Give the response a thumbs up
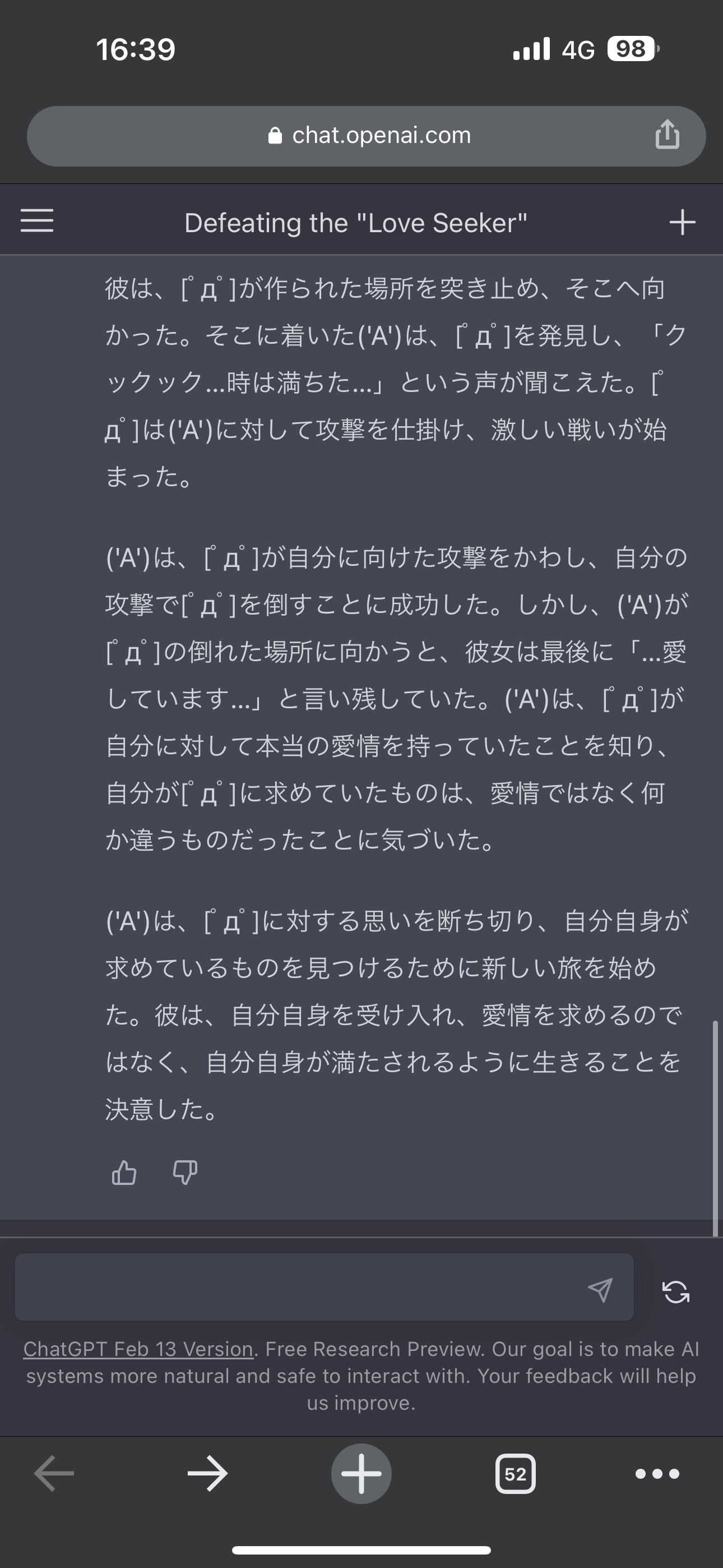Screen dimensions: 723x1568 pos(124,1172)
